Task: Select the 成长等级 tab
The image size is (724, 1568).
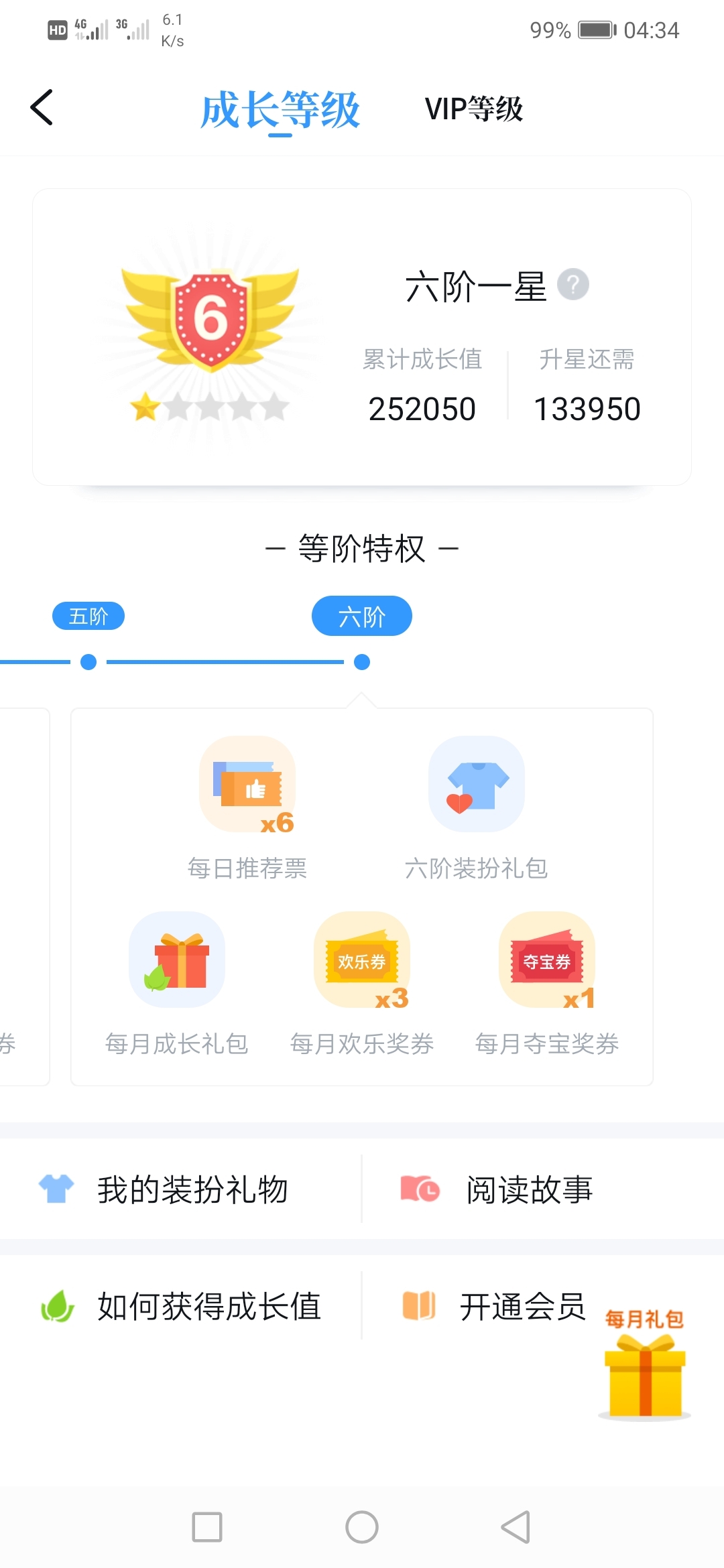Action: pos(280,109)
